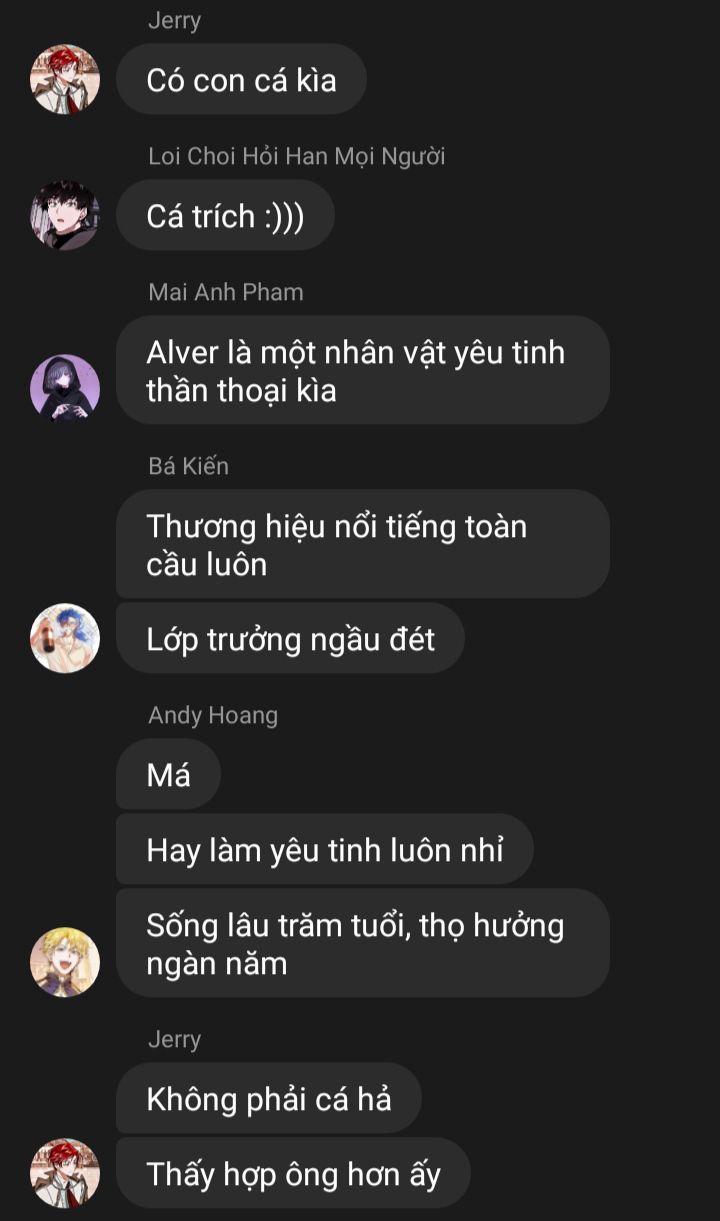720x1221 pixels.
Task: View Andy Hoang's profile photo
Action: (x=65, y=962)
